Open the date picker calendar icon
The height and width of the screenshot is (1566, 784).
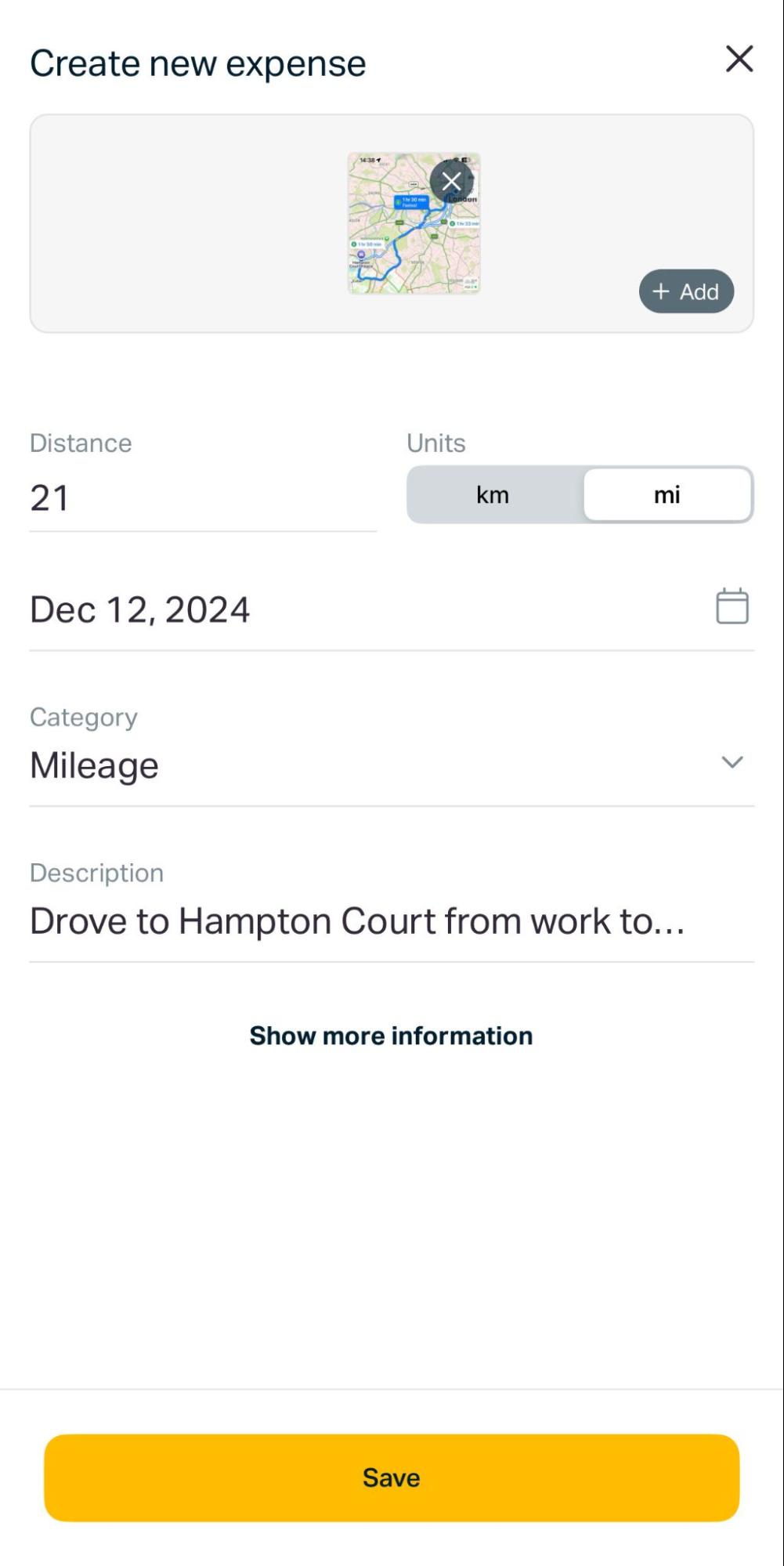point(732,607)
